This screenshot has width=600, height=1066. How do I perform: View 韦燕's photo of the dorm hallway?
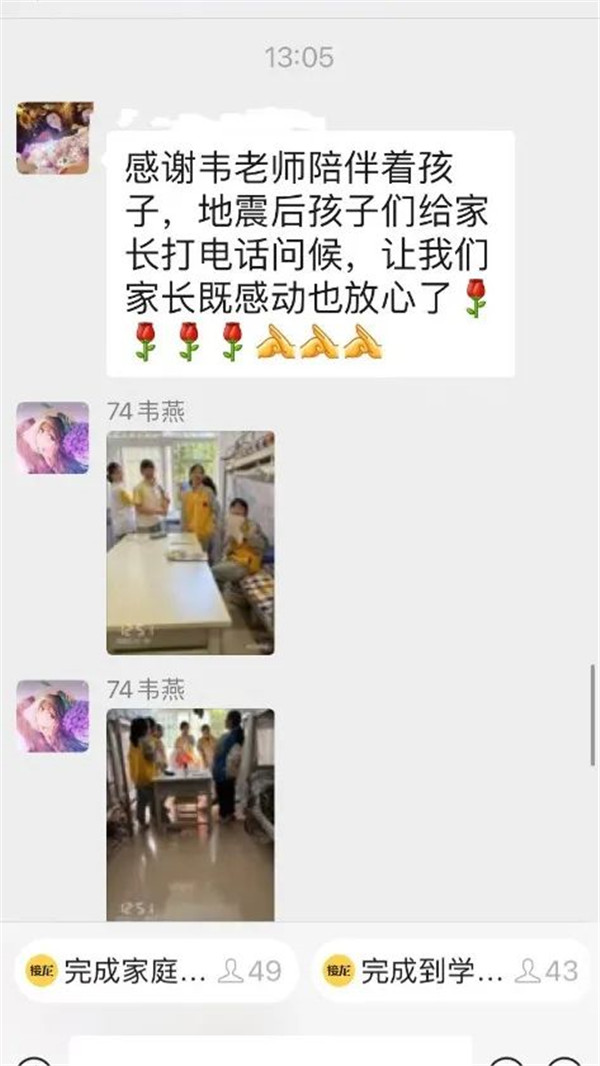pyautogui.click(x=190, y=814)
